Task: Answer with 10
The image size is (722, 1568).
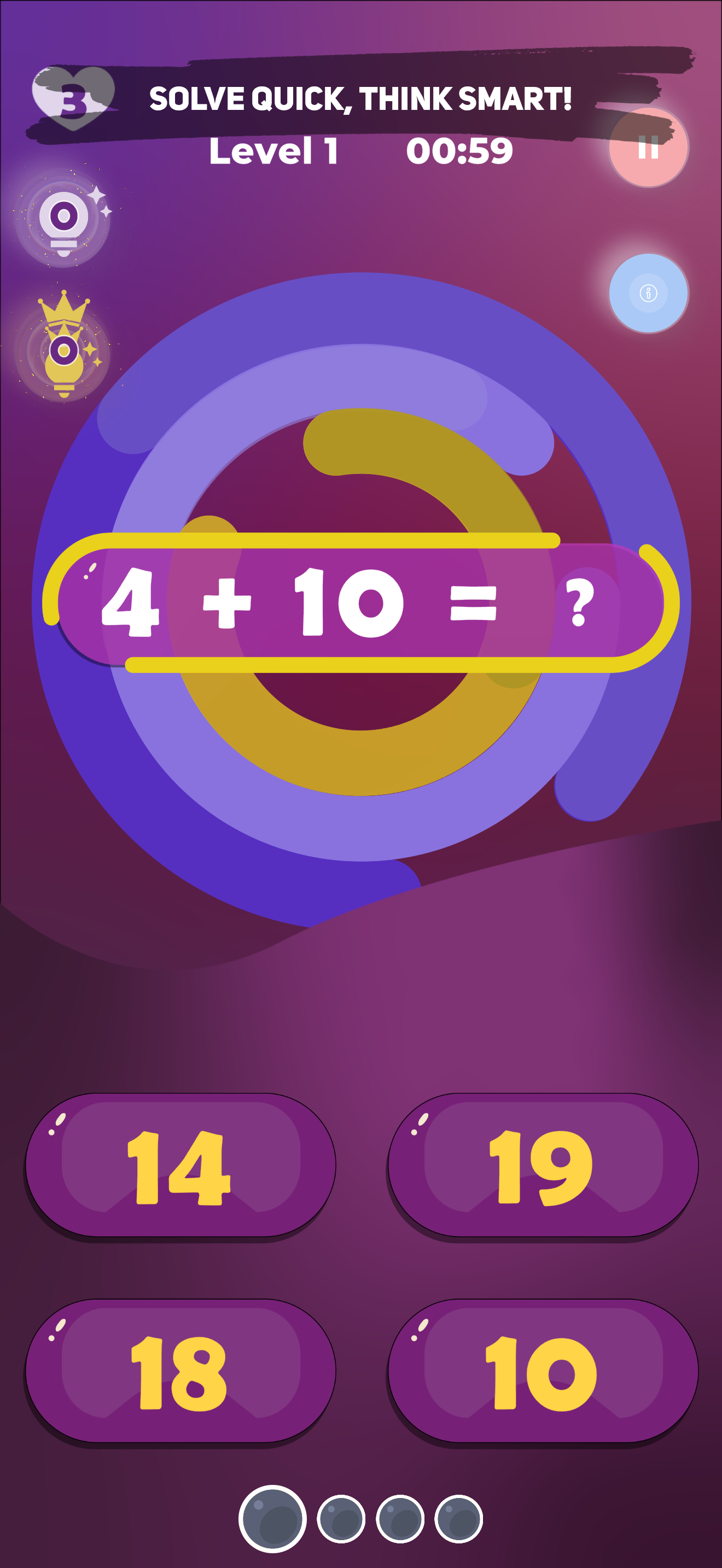Action: coord(543,1372)
